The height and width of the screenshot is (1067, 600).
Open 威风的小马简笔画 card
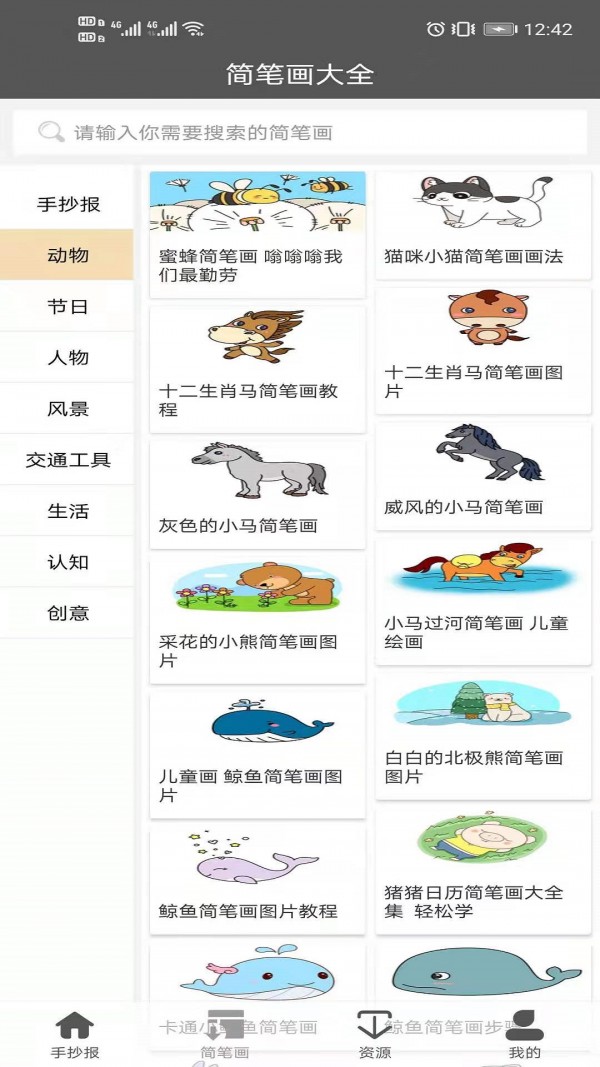coord(483,476)
